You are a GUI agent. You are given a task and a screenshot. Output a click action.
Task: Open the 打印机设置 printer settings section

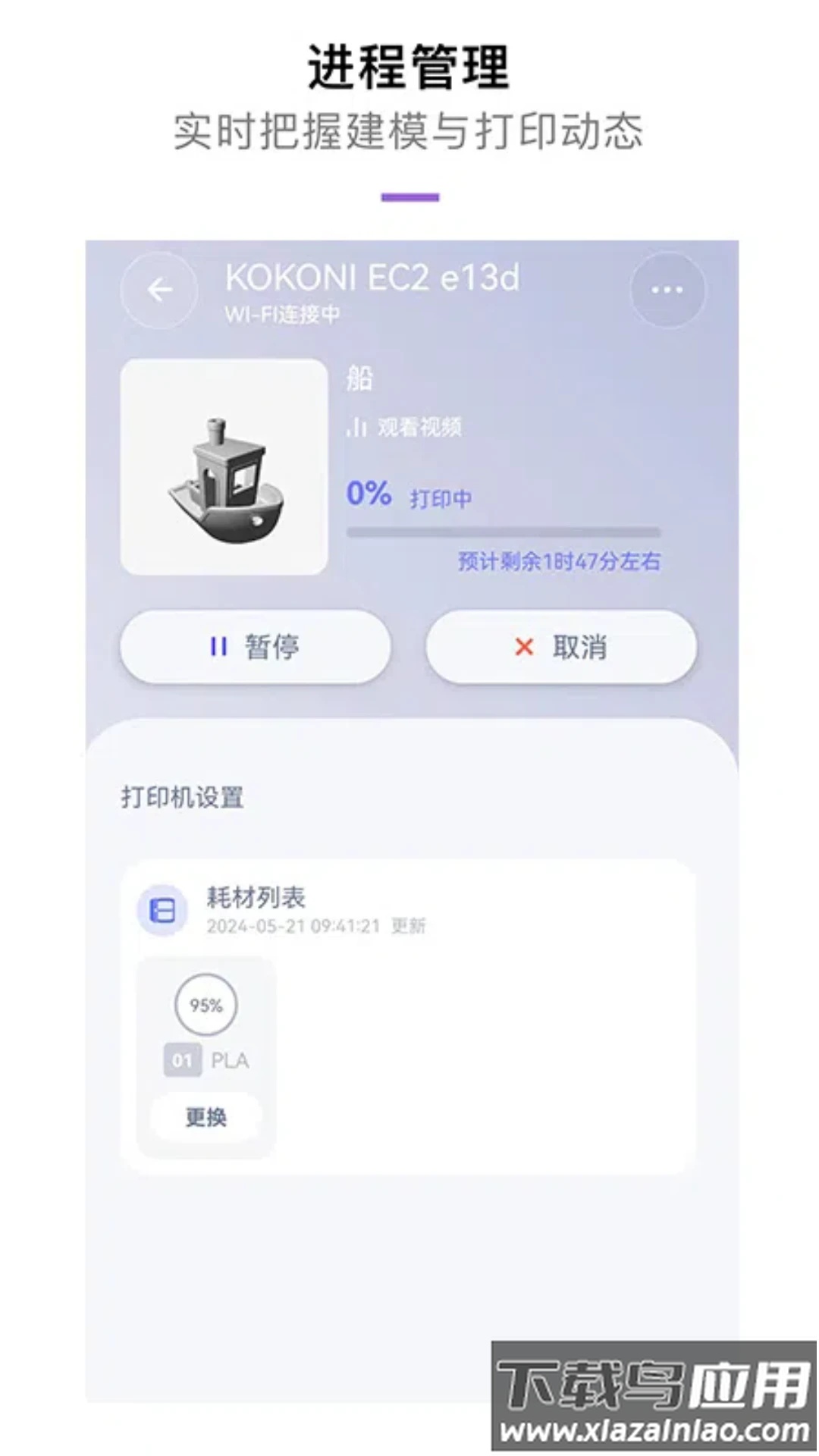pyautogui.click(x=182, y=797)
